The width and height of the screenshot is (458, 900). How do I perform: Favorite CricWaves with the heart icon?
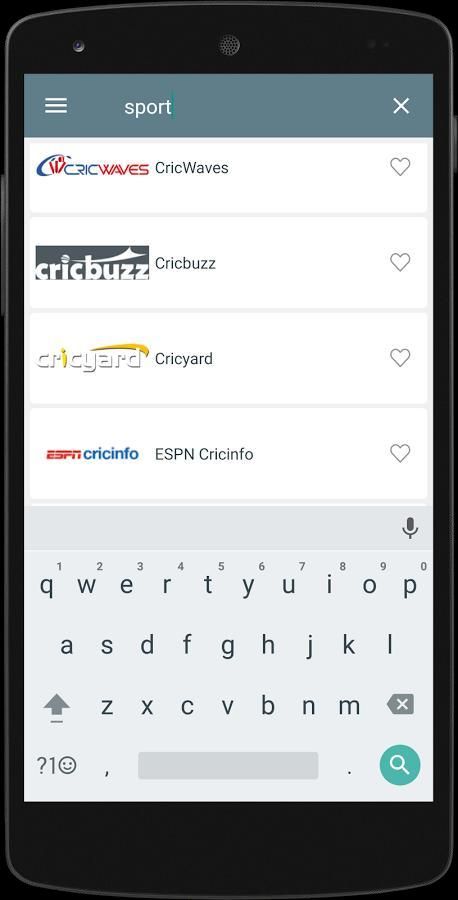[400, 167]
